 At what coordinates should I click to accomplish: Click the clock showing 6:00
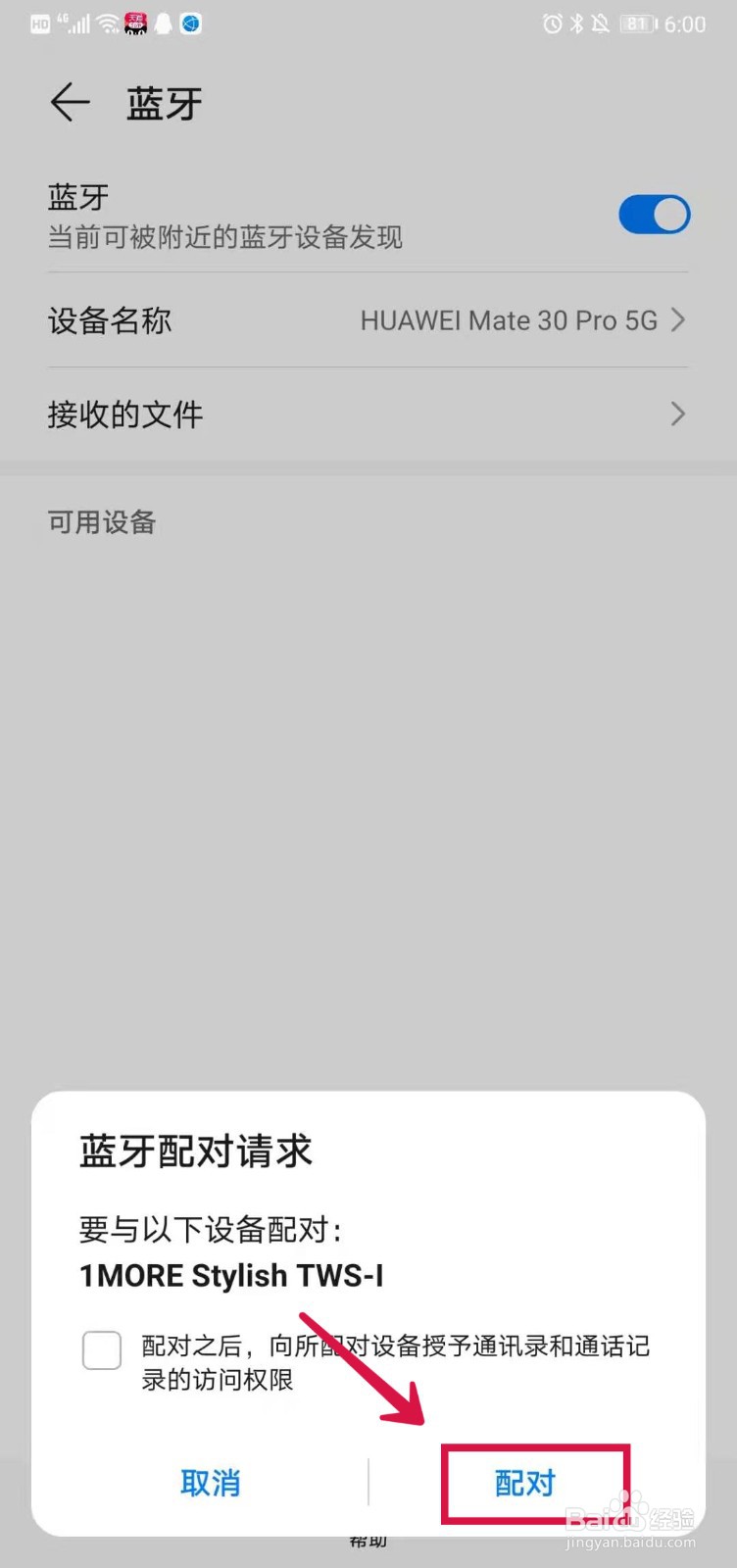coord(686,23)
